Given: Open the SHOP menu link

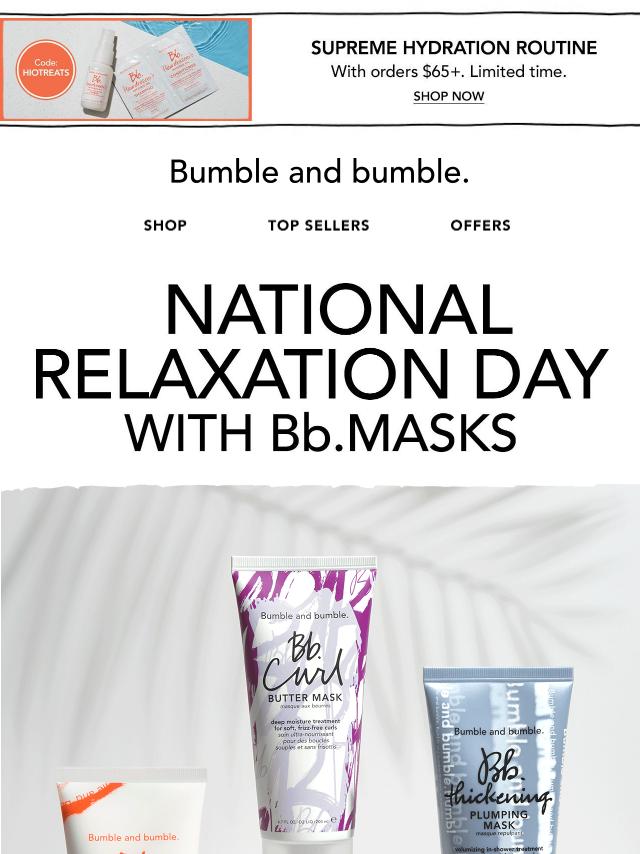Looking at the screenshot, I should 165,225.
